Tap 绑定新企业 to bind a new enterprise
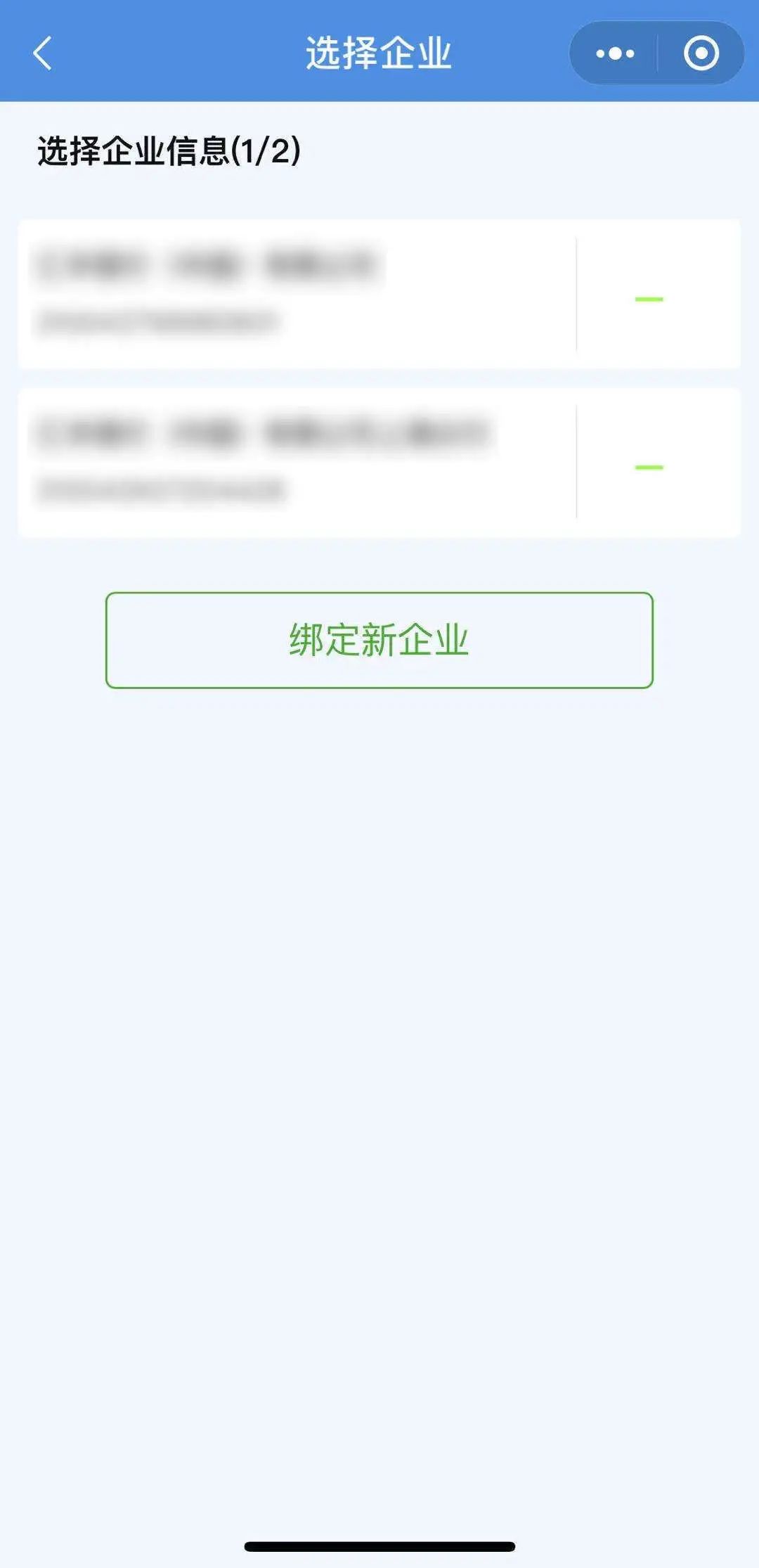The width and height of the screenshot is (759, 1568). click(x=379, y=640)
